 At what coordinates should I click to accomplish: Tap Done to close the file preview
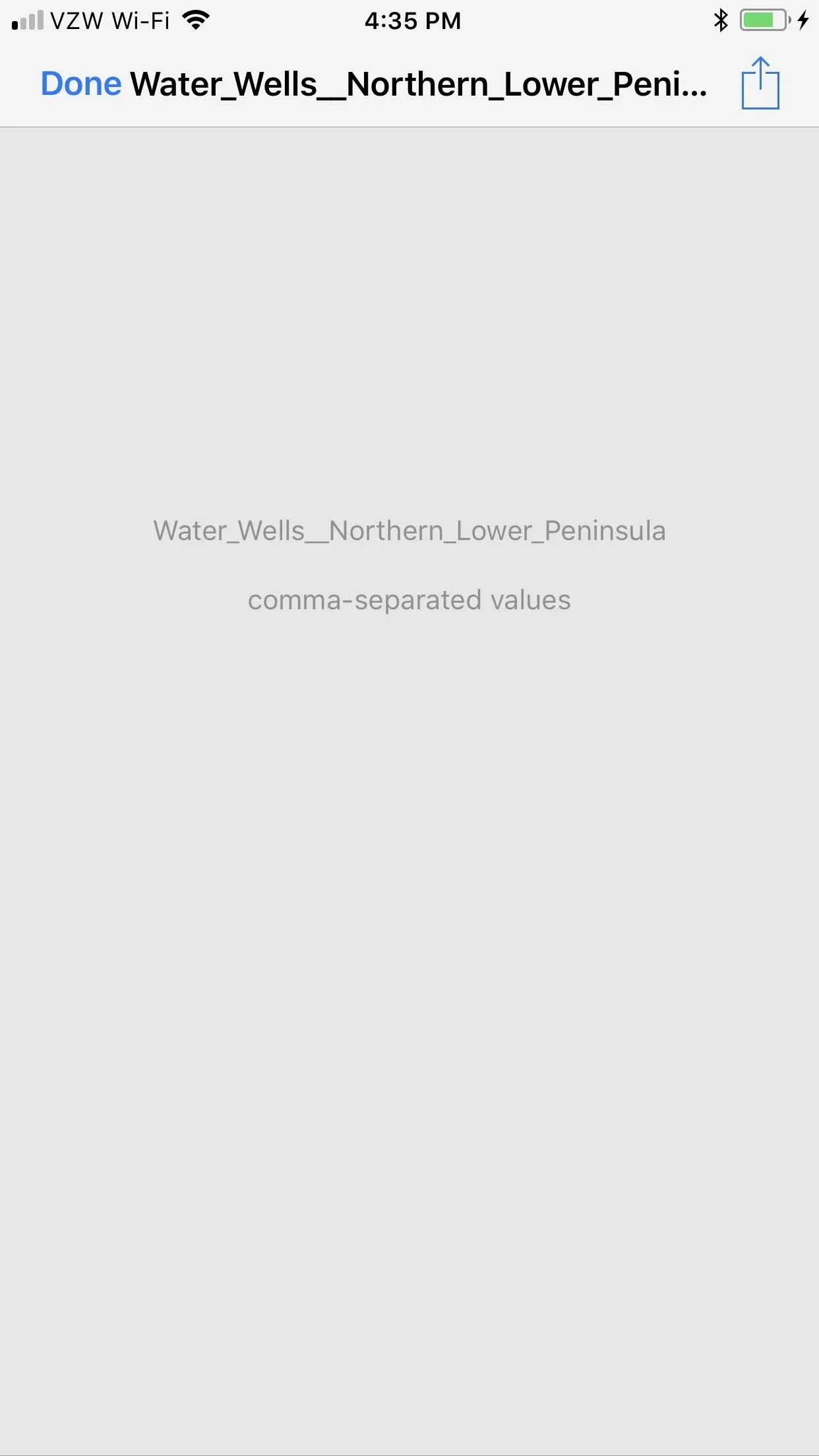click(81, 84)
